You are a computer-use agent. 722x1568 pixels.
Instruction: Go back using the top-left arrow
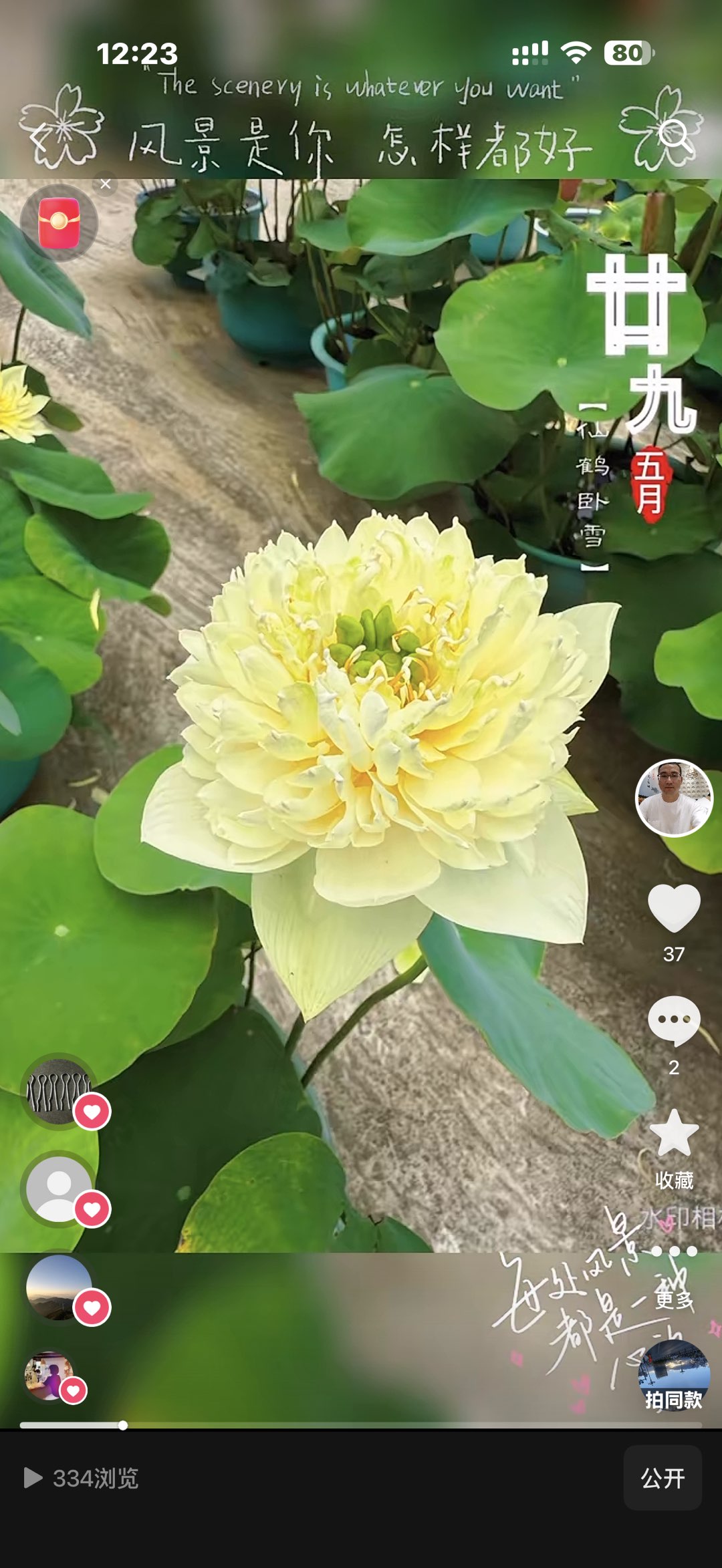pyautogui.click(x=40, y=139)
